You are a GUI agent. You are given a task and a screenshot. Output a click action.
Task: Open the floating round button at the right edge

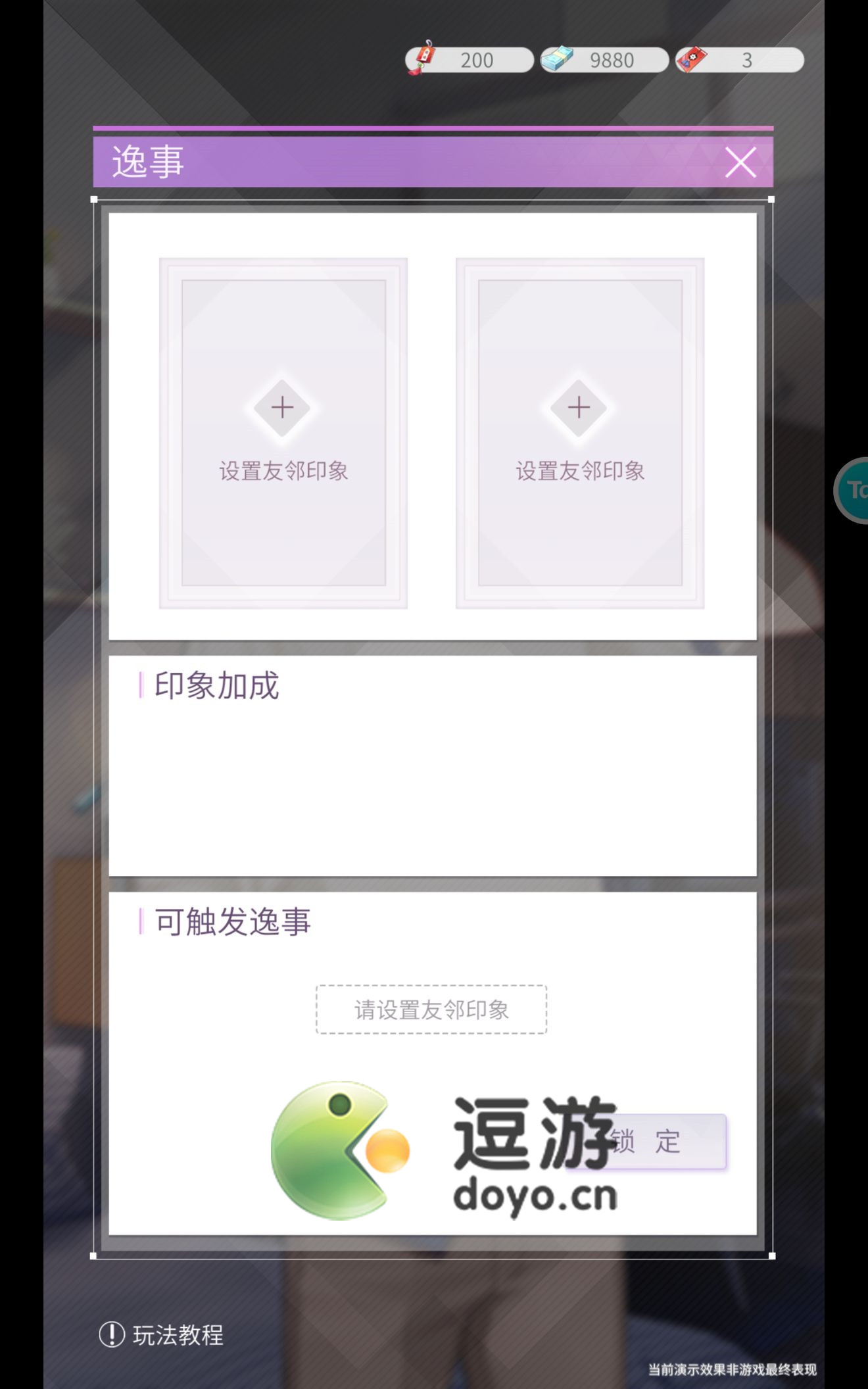coord(854,490)
